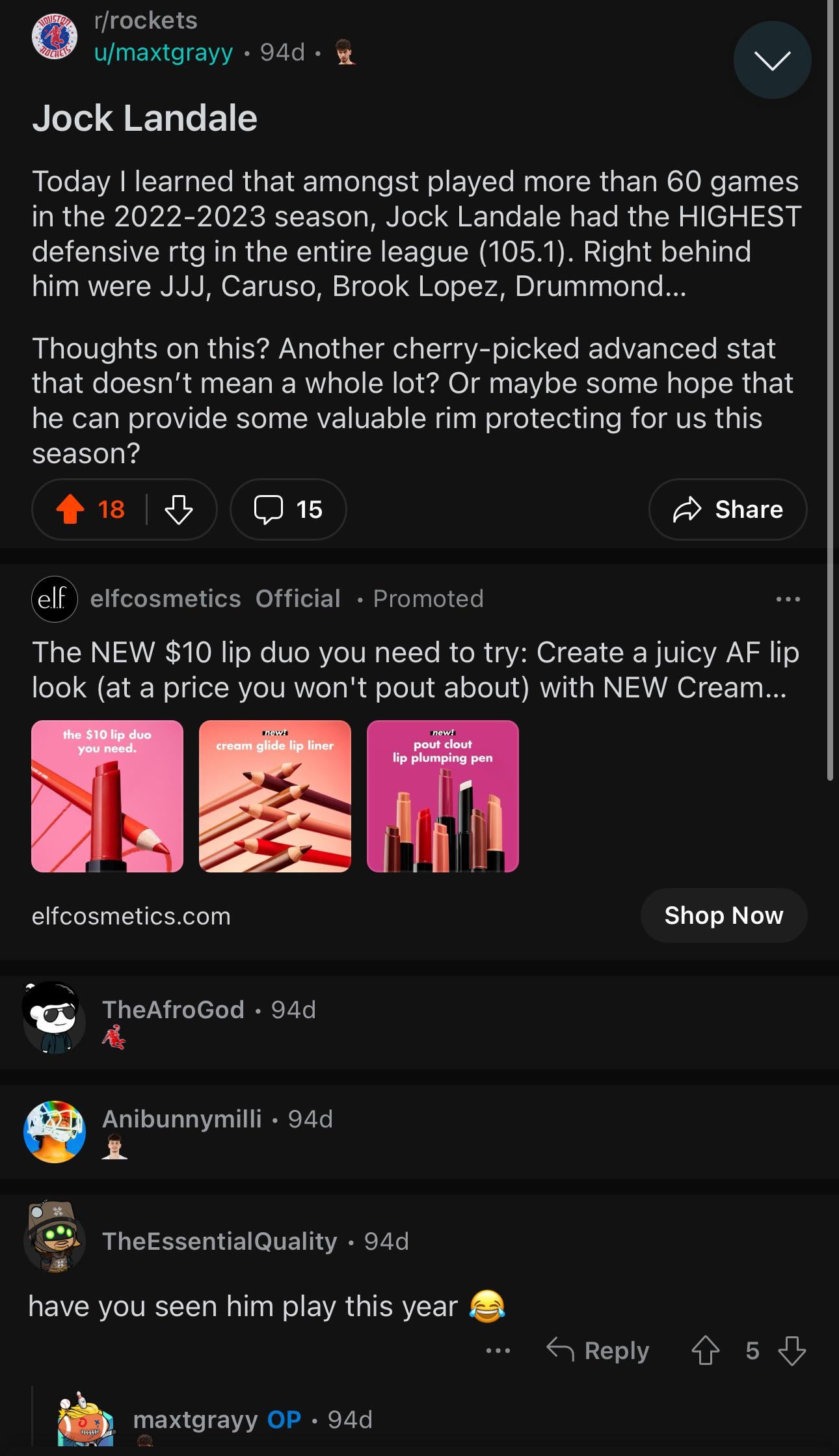This screenshot has height=1456, width=839.
Task: Reply to TheEssentialQuality's comment
Action: (598, 1351)
